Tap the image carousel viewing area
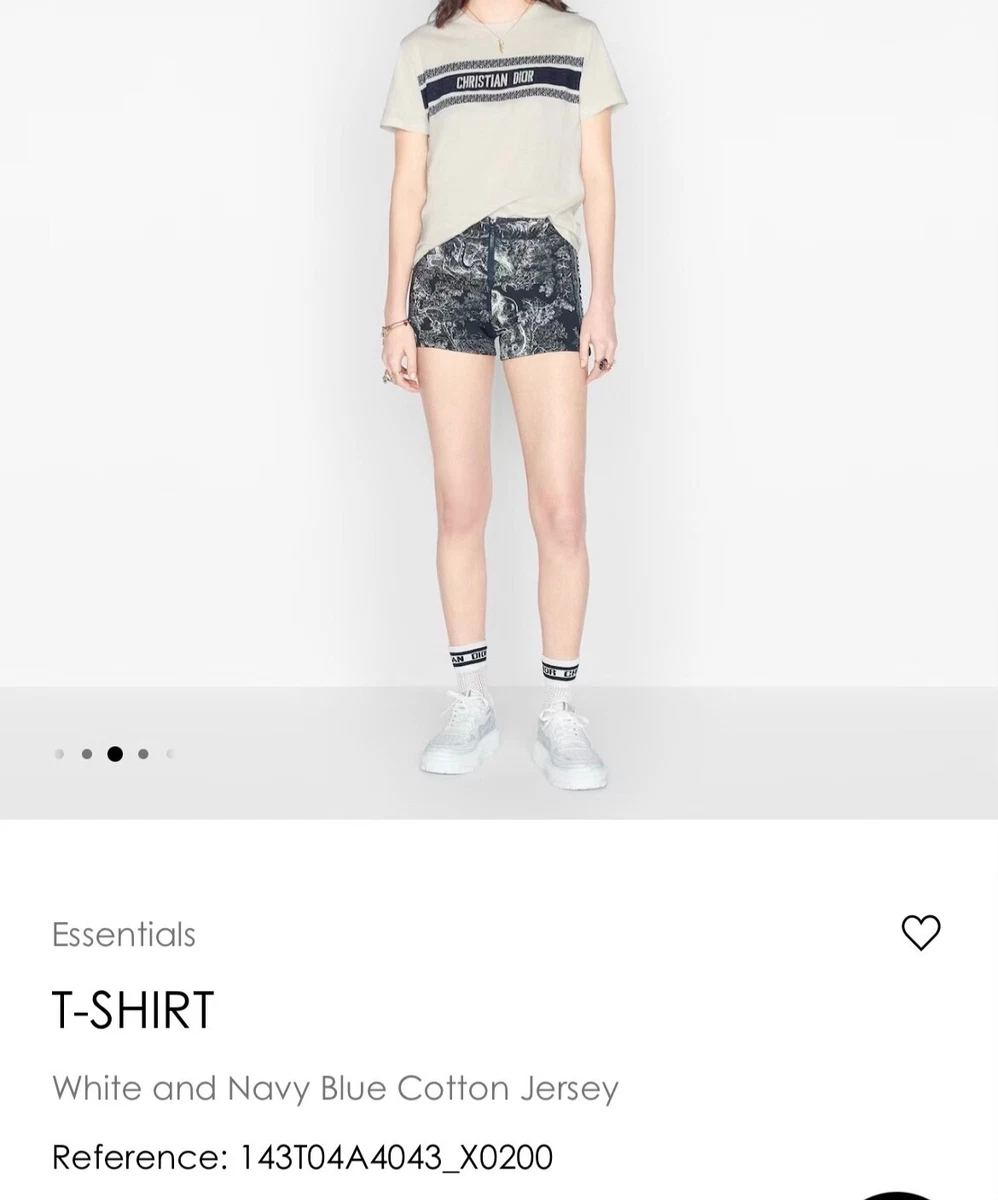 (x=499, y=400)
